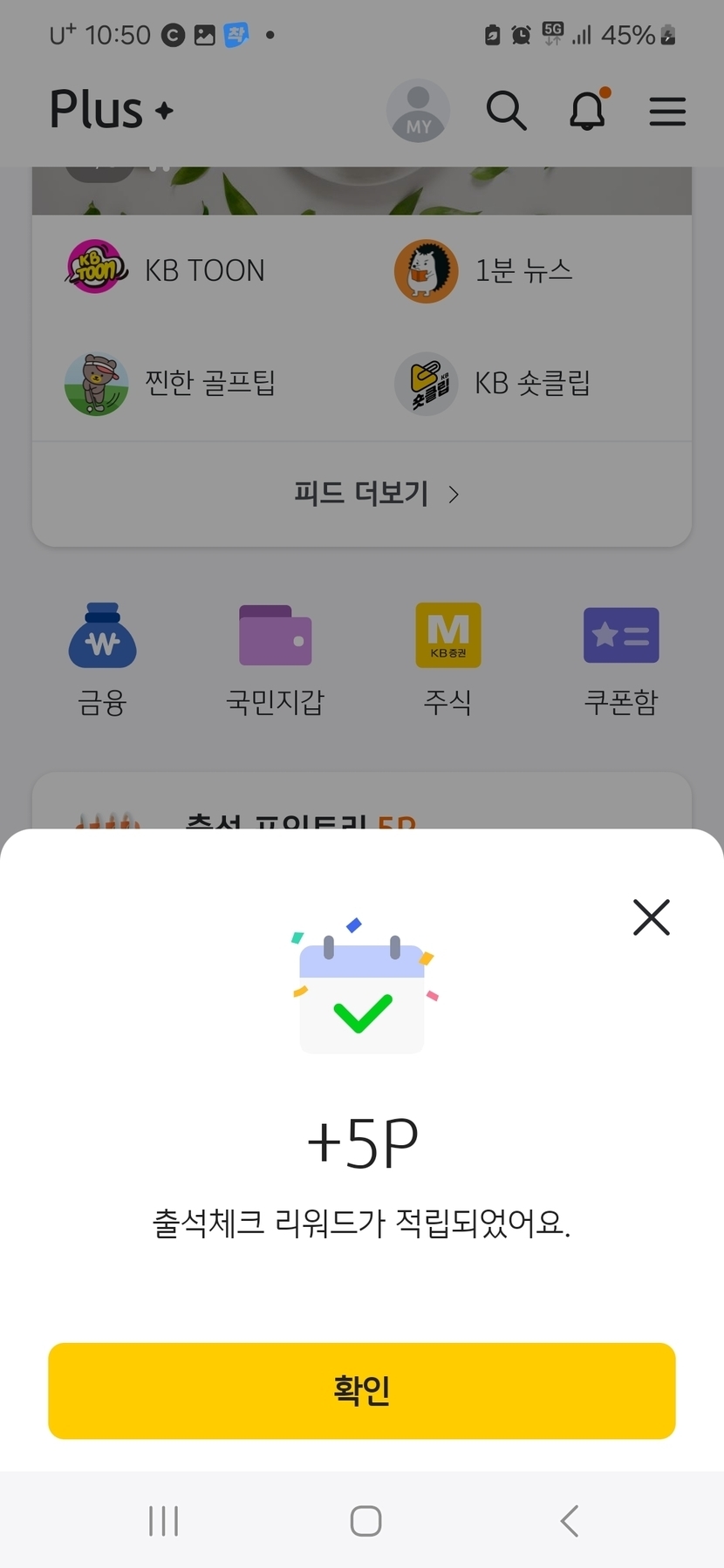Confirm with the 확인 button

361,1390
